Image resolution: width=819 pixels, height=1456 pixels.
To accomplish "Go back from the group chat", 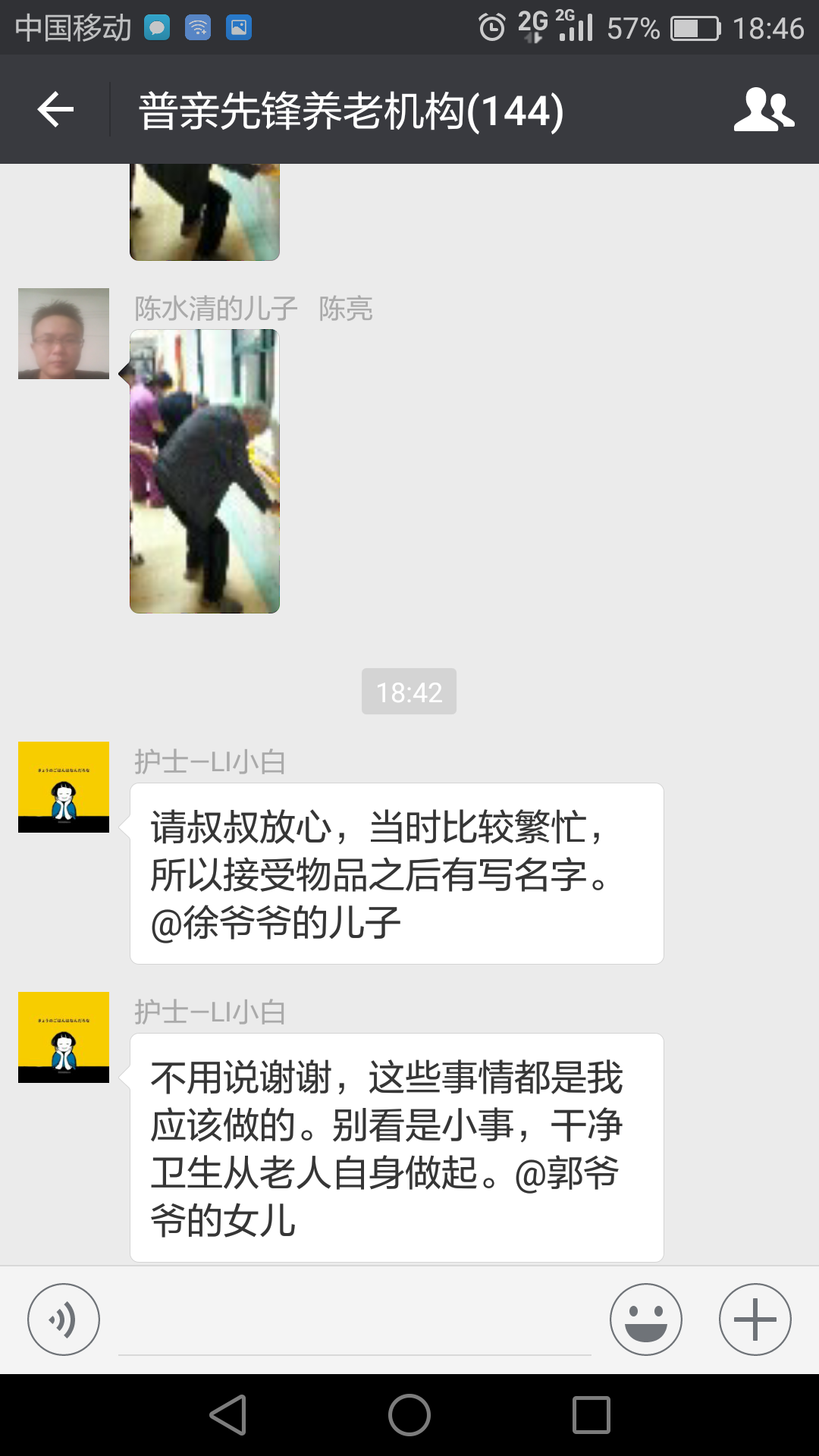I will point(55,110).
